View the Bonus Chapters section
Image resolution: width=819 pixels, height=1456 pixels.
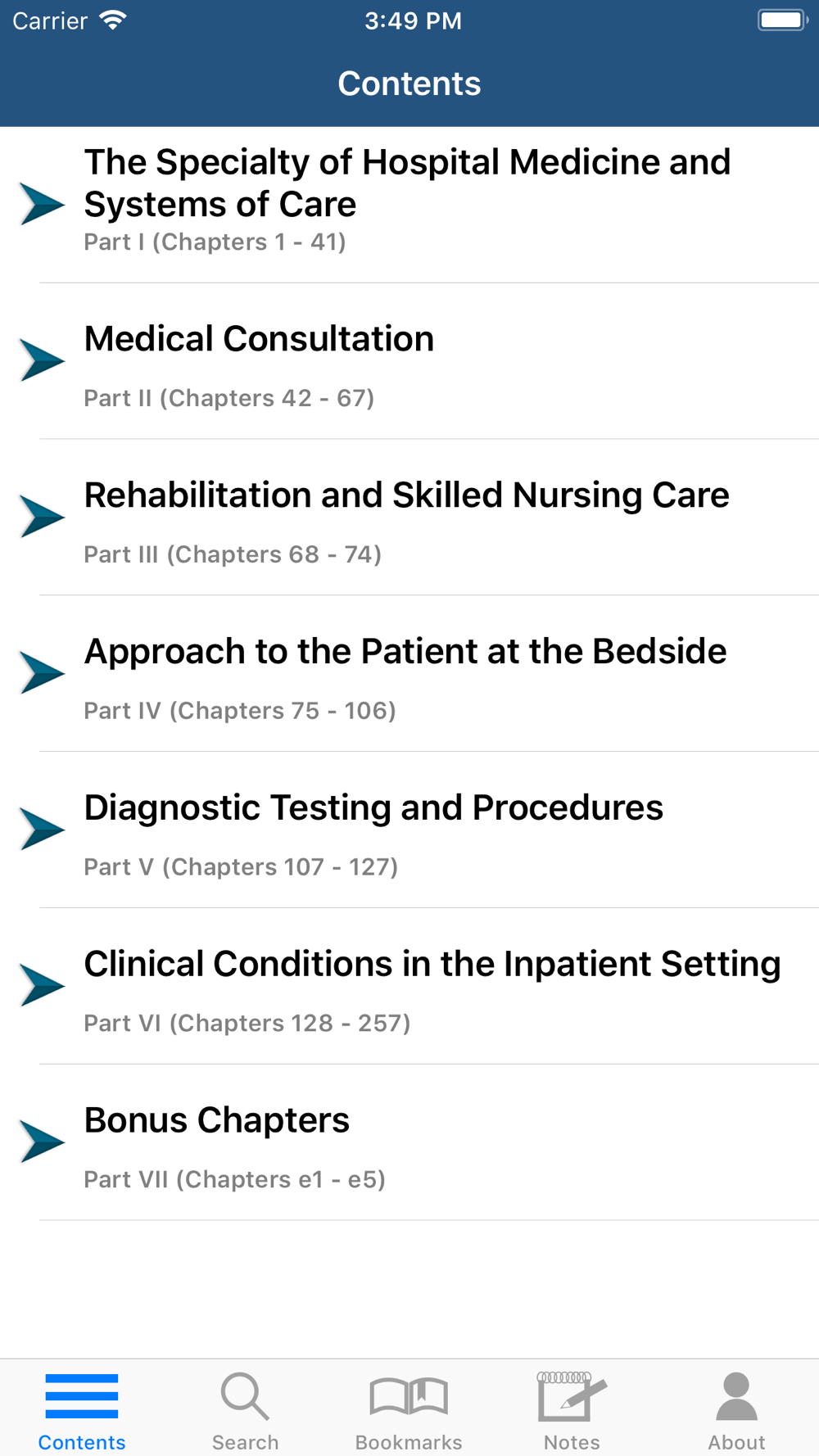point(409,1142)
